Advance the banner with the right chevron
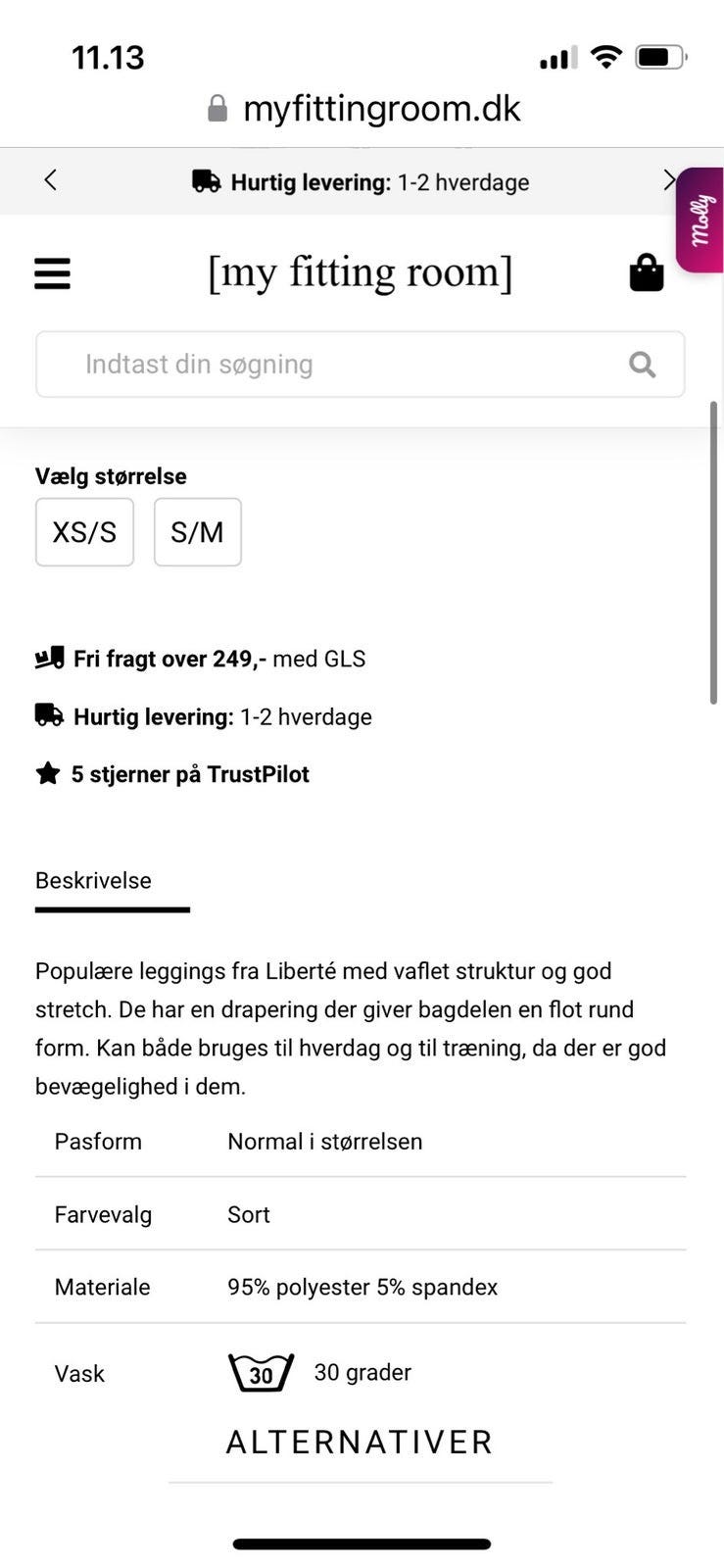Screen dimensions: 724x1568 (x=670, y=180)
